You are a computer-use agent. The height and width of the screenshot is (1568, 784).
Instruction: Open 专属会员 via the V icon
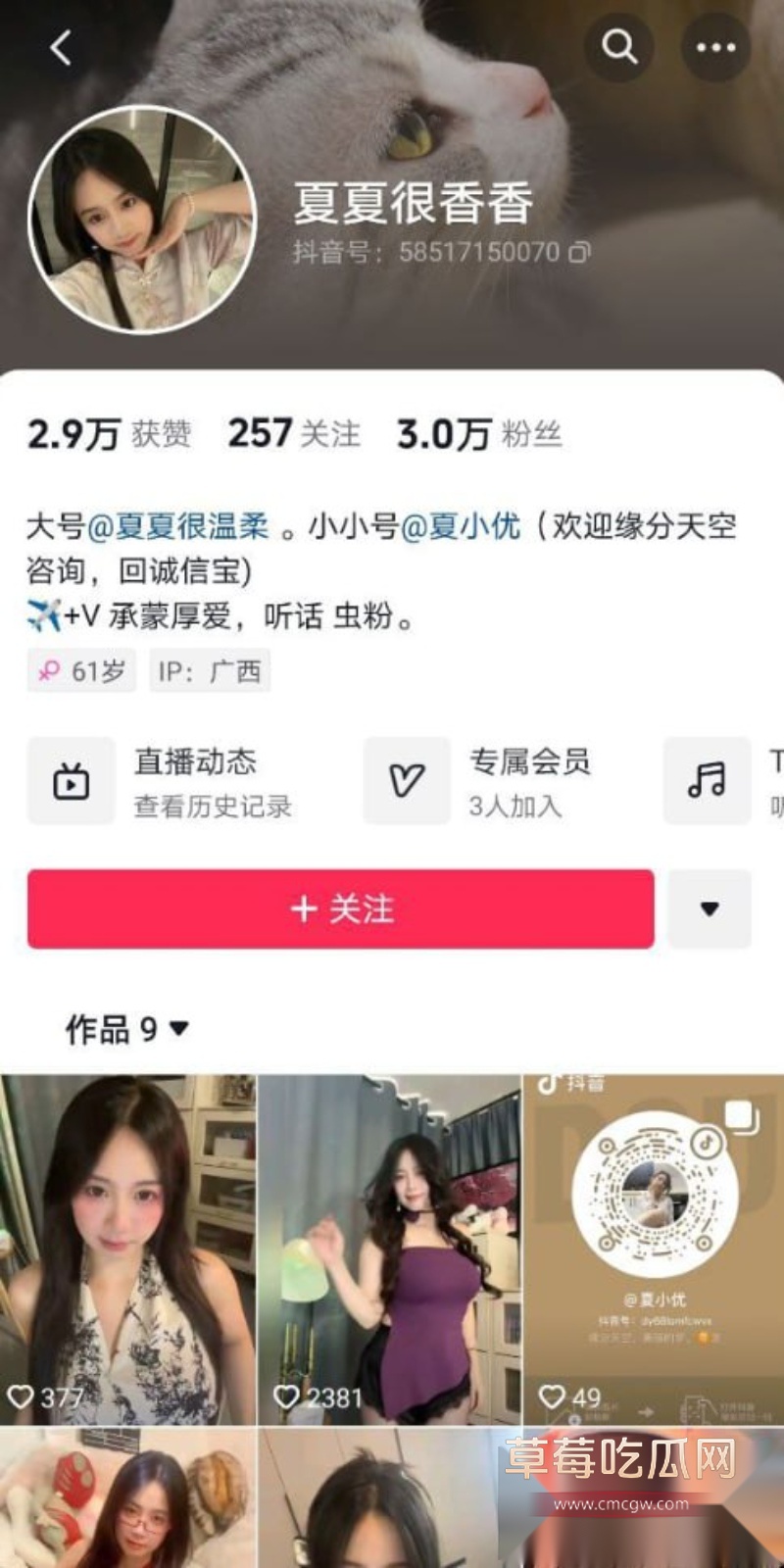(x=406, y=781)
